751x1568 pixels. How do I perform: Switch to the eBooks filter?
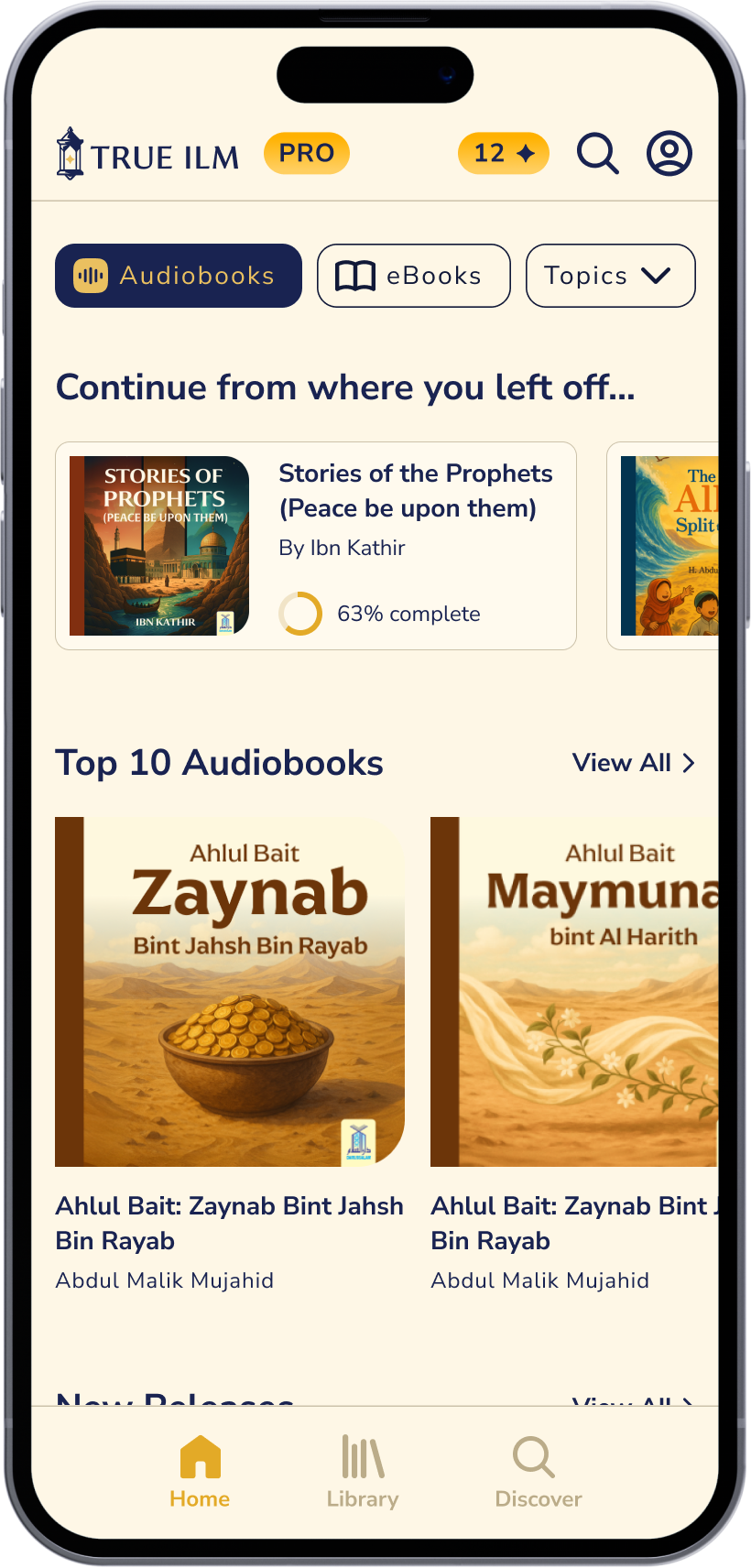click(x=413, y=276)
